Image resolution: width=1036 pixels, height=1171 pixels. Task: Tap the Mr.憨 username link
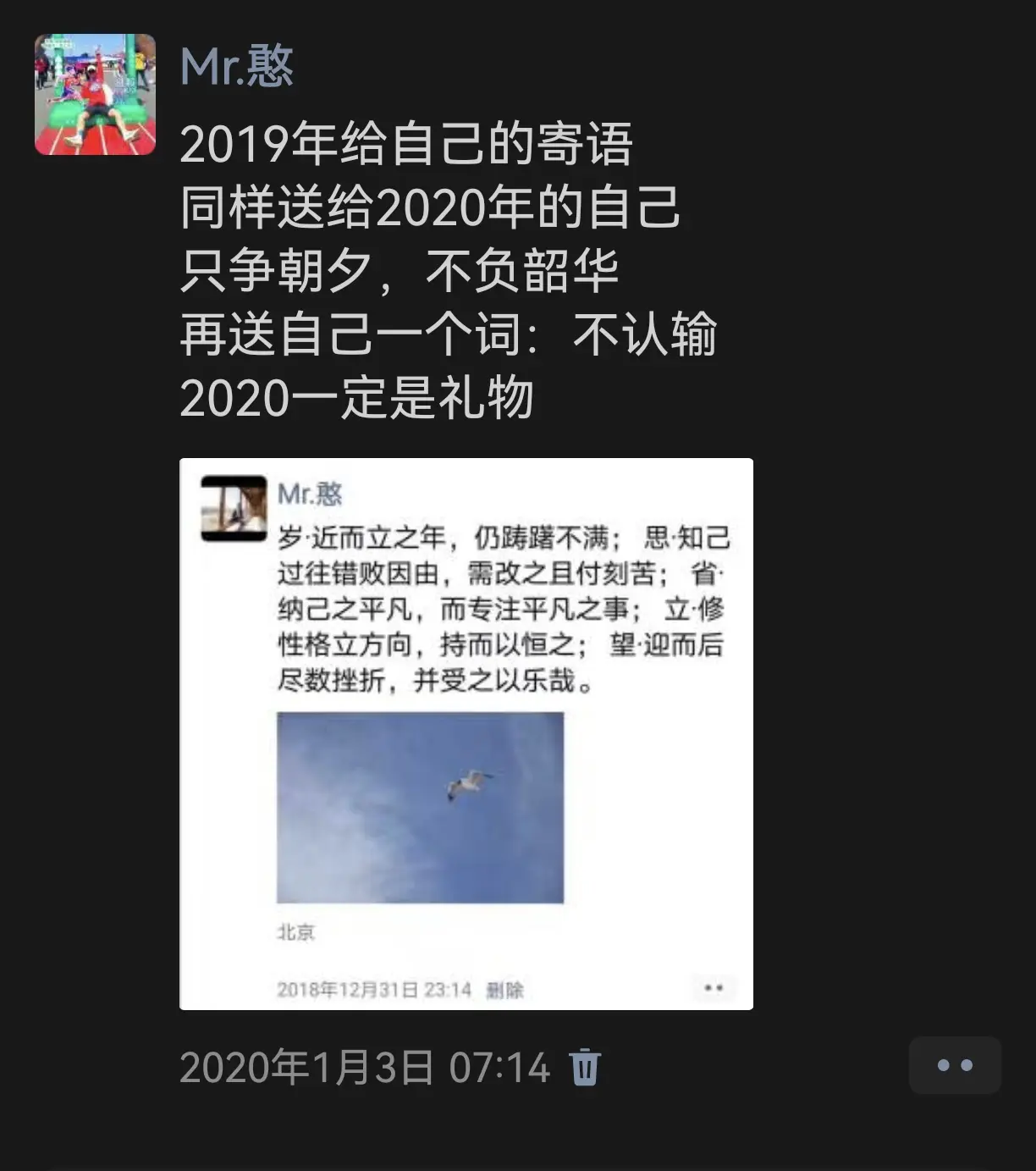click(x=237, y=66)
